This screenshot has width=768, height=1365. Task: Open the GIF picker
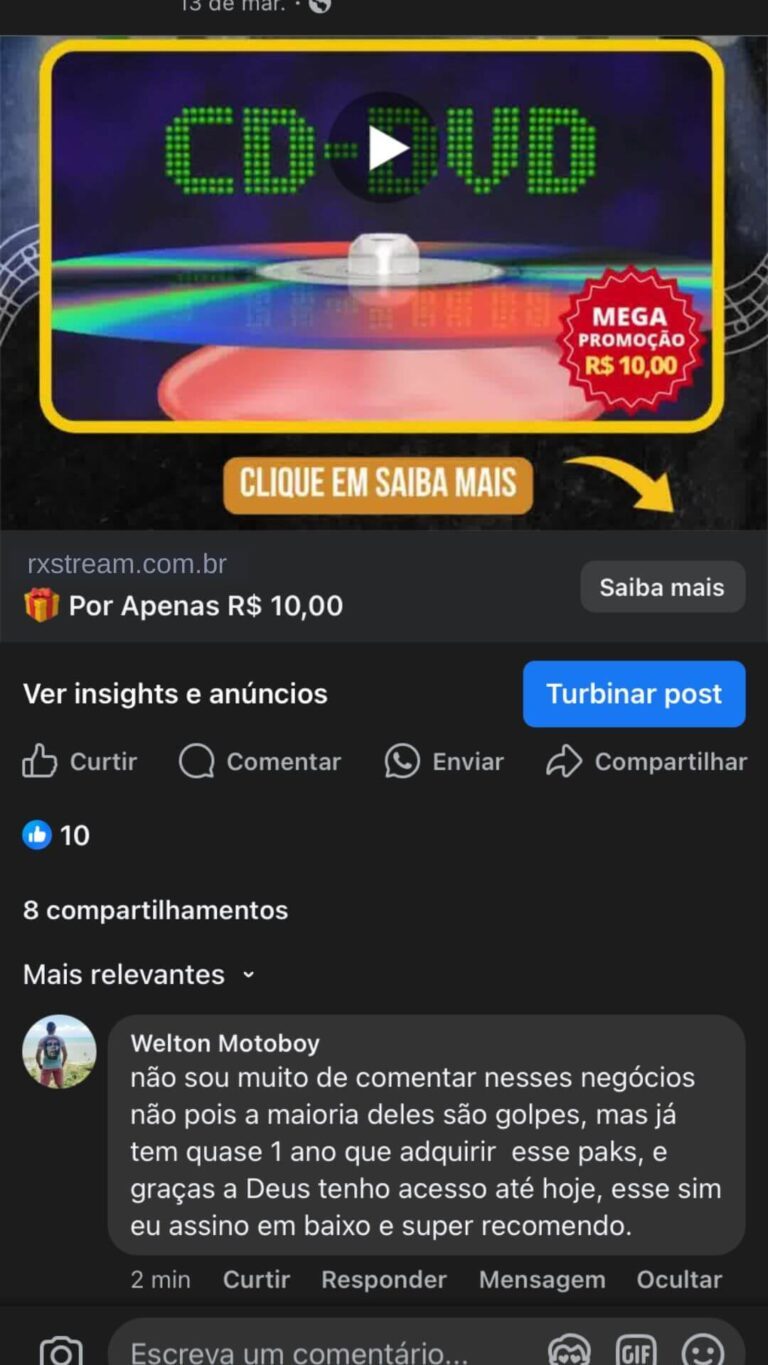pos(636,1351)
